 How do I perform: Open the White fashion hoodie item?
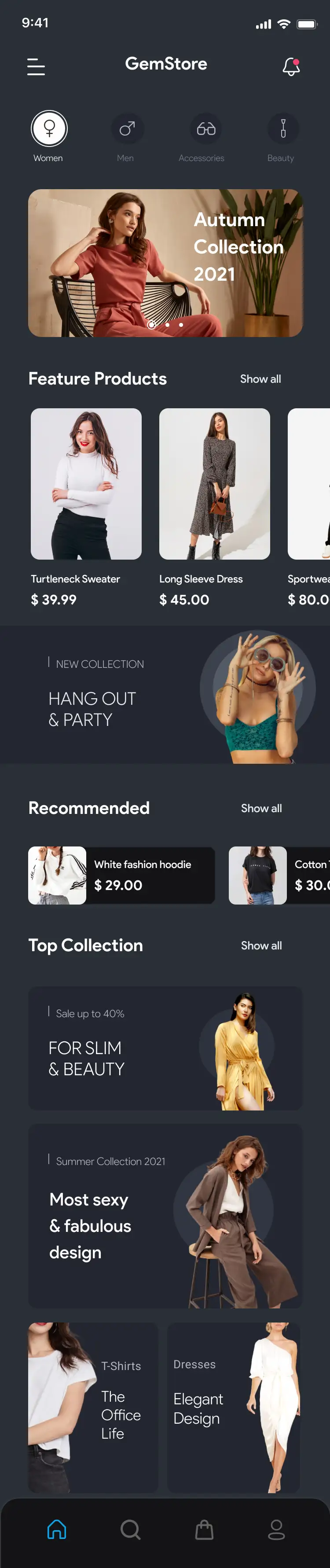(x=121, y=876)
